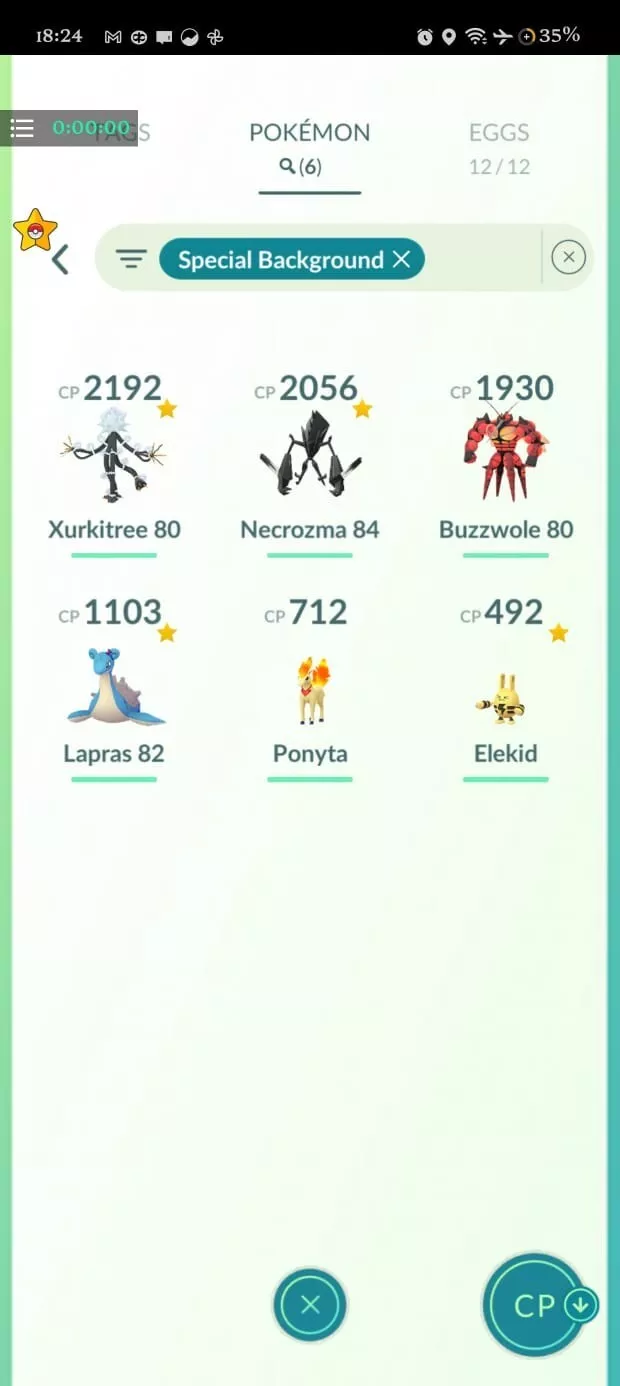Remove the Special Background filter chip
The image size is (620, 1386).
402,260
